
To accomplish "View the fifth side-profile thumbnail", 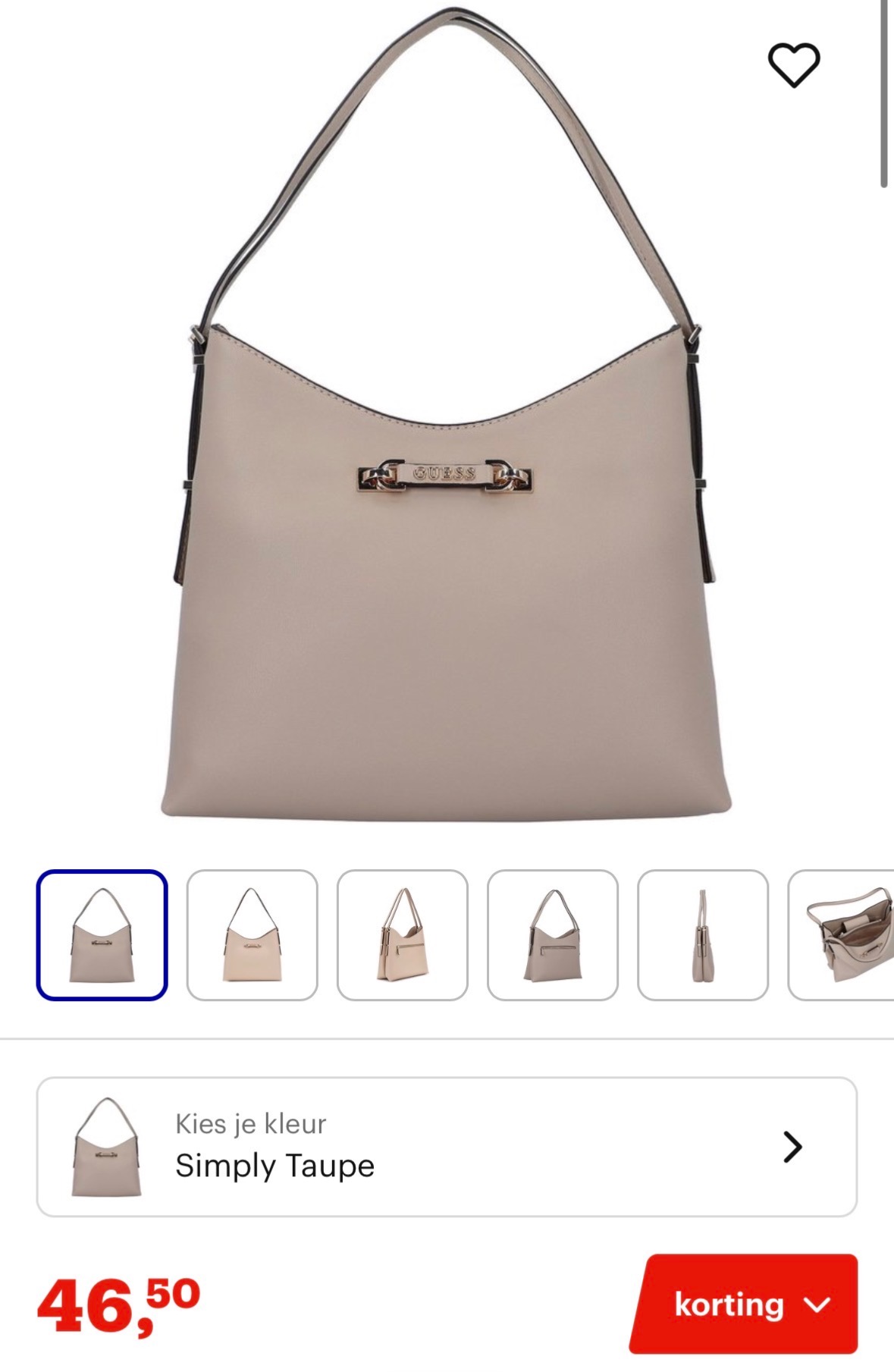I will tap(702, 934).
